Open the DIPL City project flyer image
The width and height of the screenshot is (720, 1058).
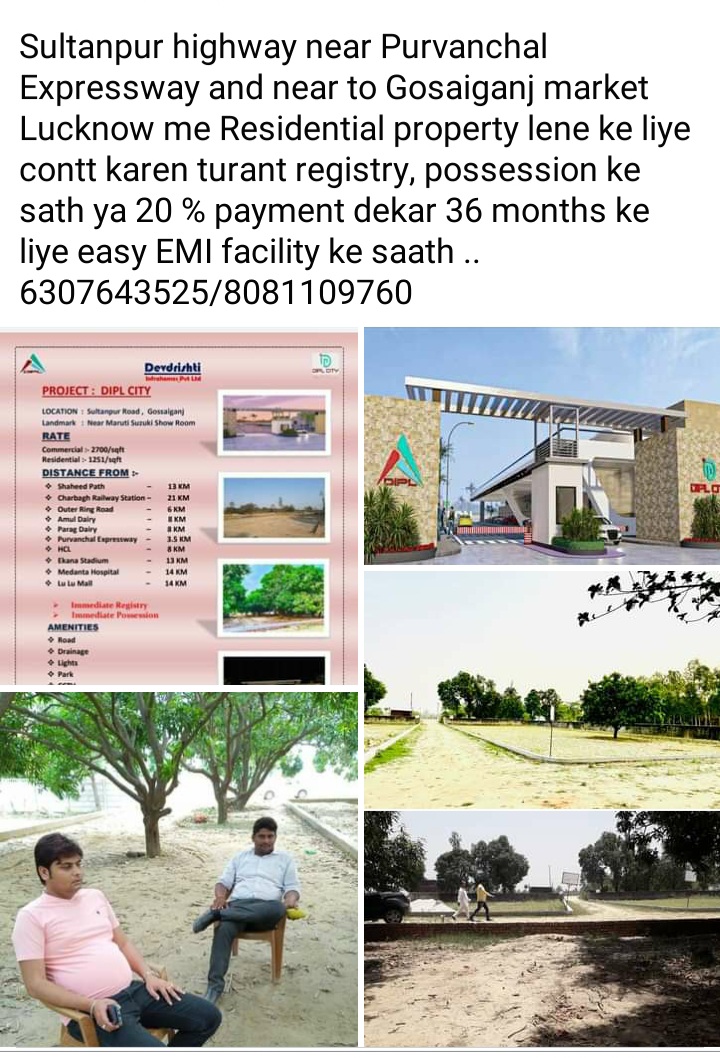[x=179, y=507]
